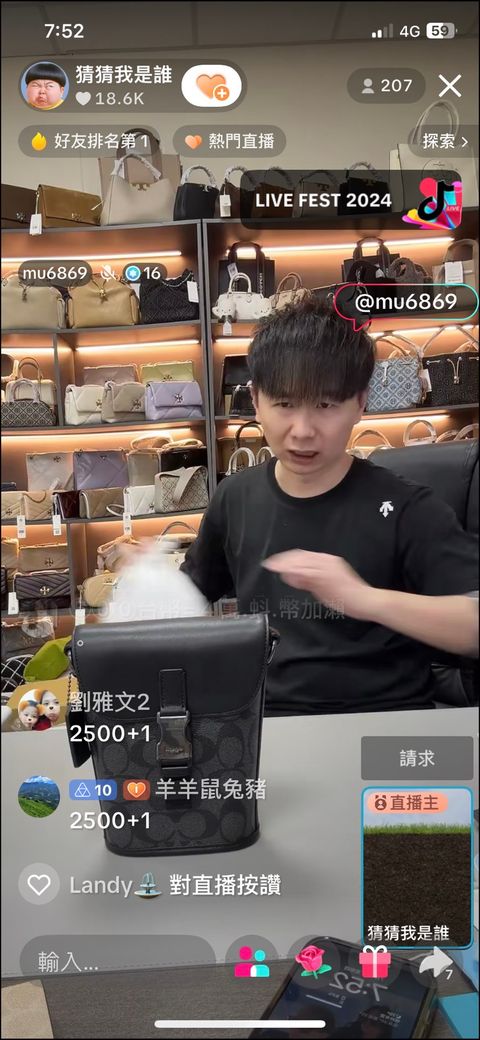Open the multi-guest people icon

252,962
